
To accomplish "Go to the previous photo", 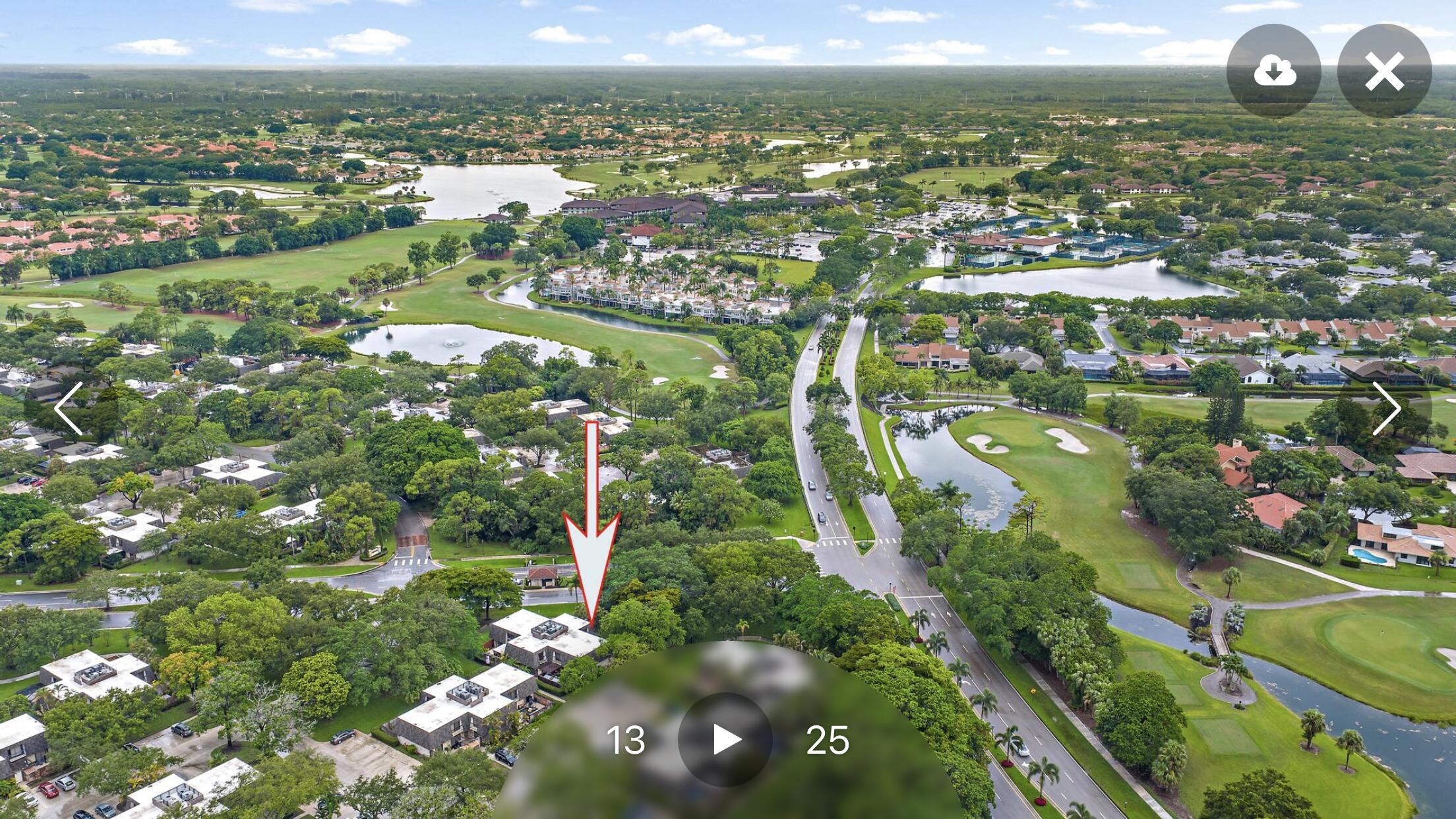I will [69, 408].
